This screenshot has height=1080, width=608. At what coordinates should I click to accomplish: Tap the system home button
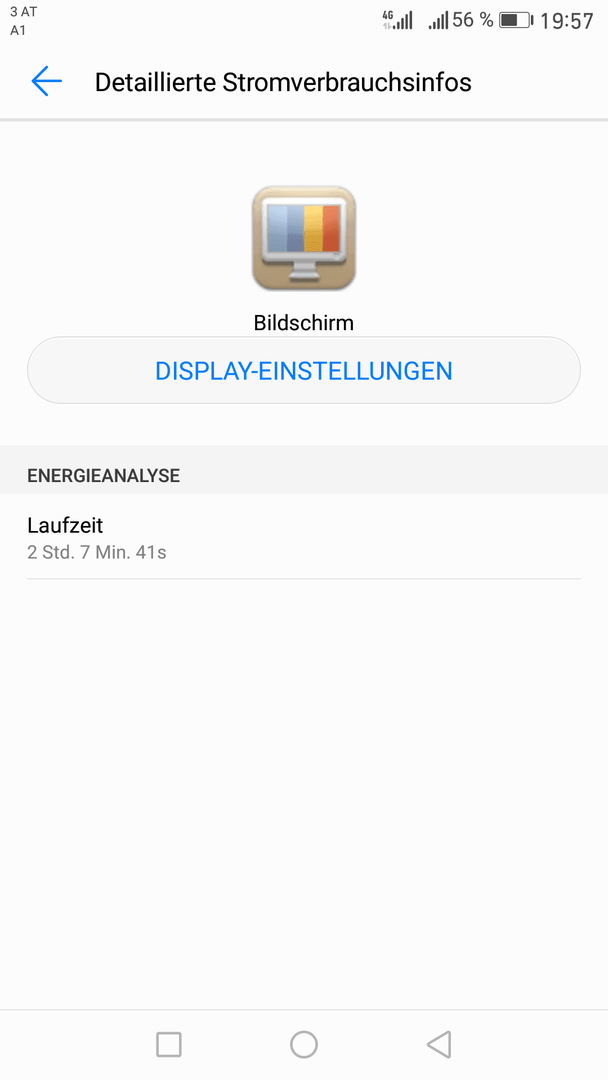pyautogui.click(x=304, y=1044)
